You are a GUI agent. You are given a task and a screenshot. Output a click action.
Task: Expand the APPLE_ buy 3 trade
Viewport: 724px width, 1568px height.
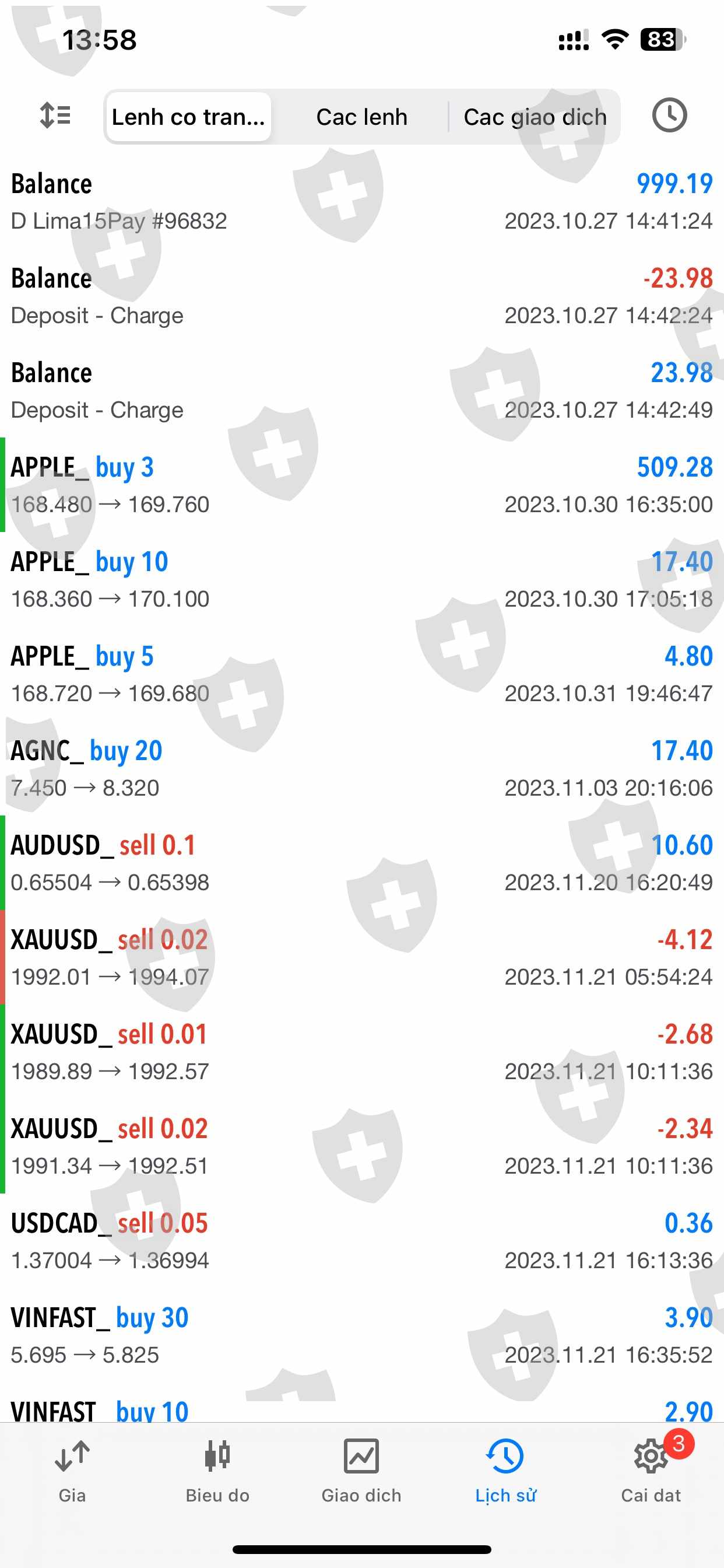[x=362, y=485]
